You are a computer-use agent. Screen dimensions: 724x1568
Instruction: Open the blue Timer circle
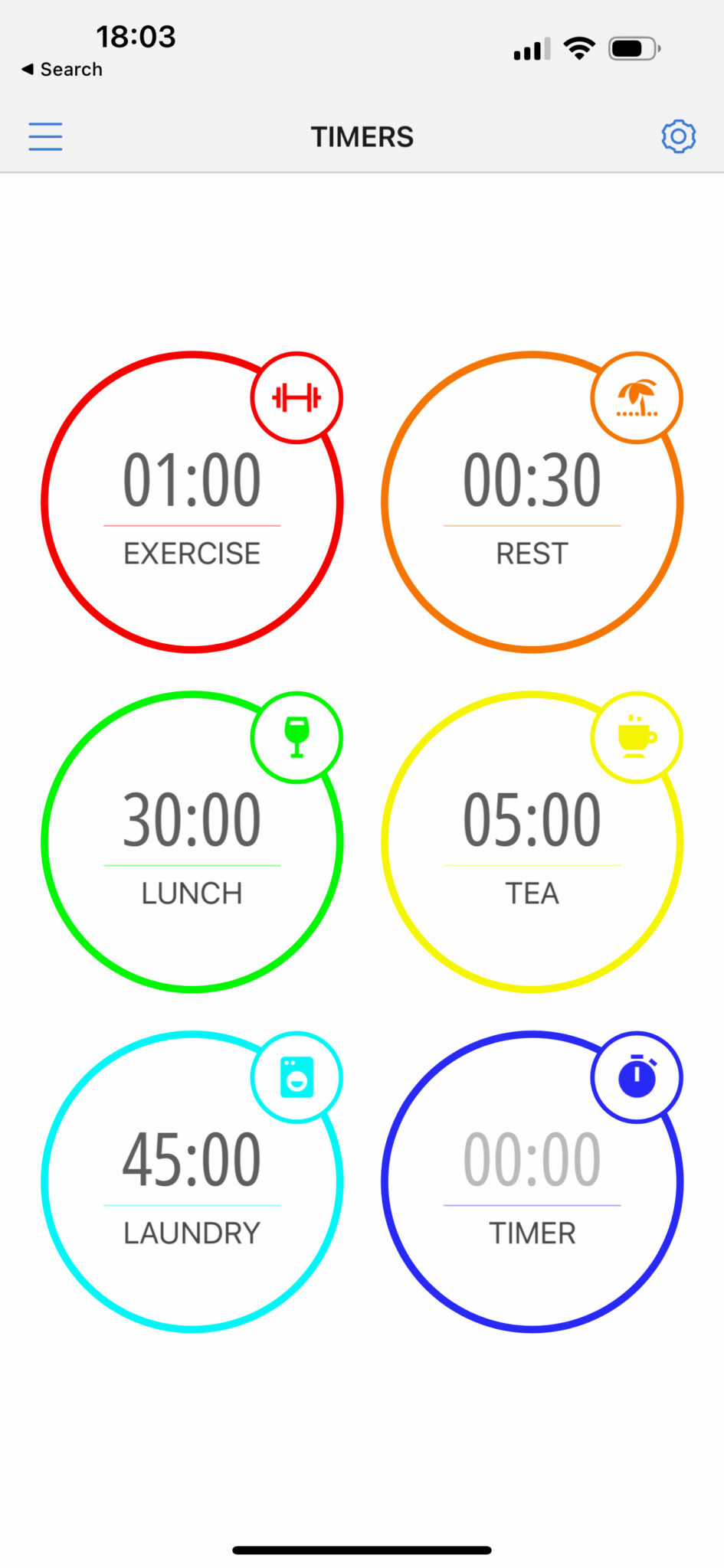click(x=532, y=1181)
